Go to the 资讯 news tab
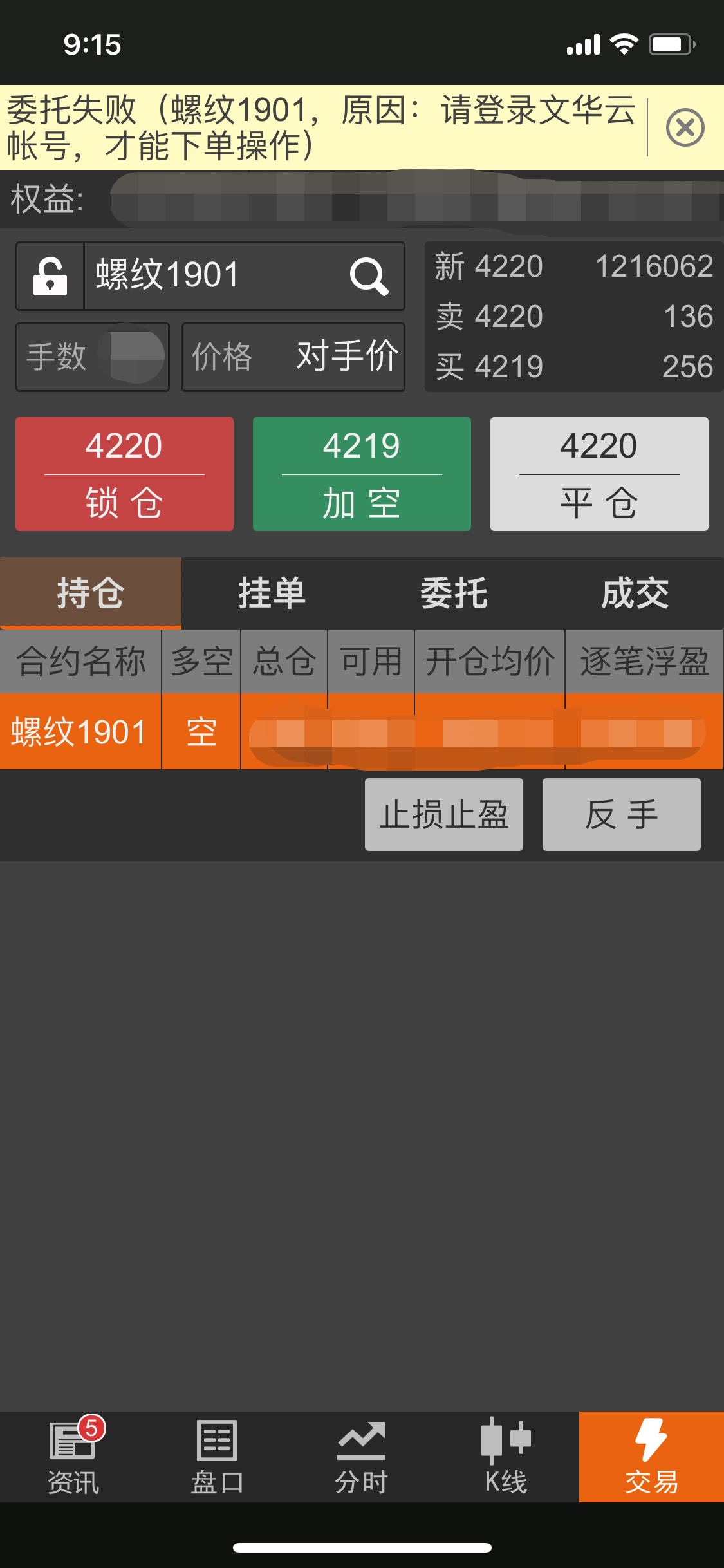Screen dimensions: 724x1568 [x=73, y=1457]
